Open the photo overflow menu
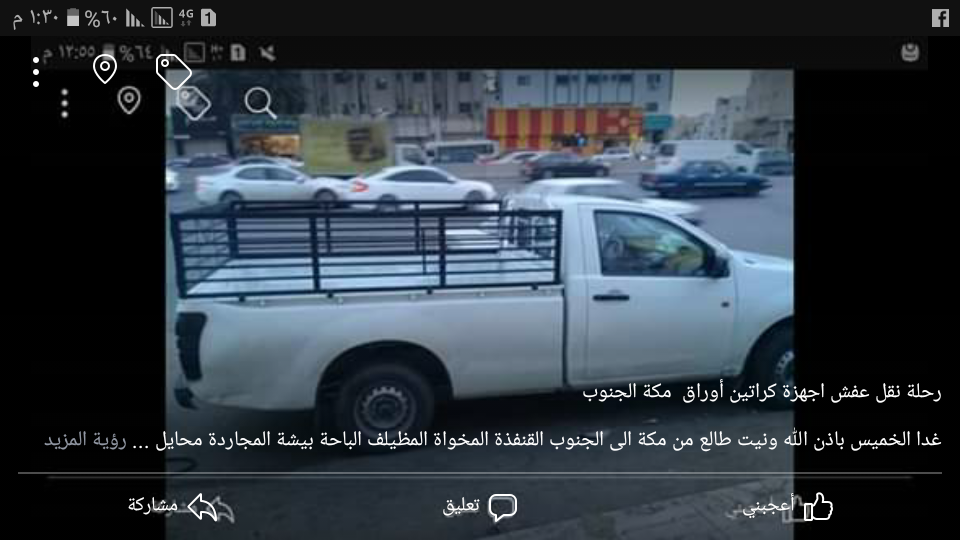Screen dimensions: 960x540 [x=36, y=71]
